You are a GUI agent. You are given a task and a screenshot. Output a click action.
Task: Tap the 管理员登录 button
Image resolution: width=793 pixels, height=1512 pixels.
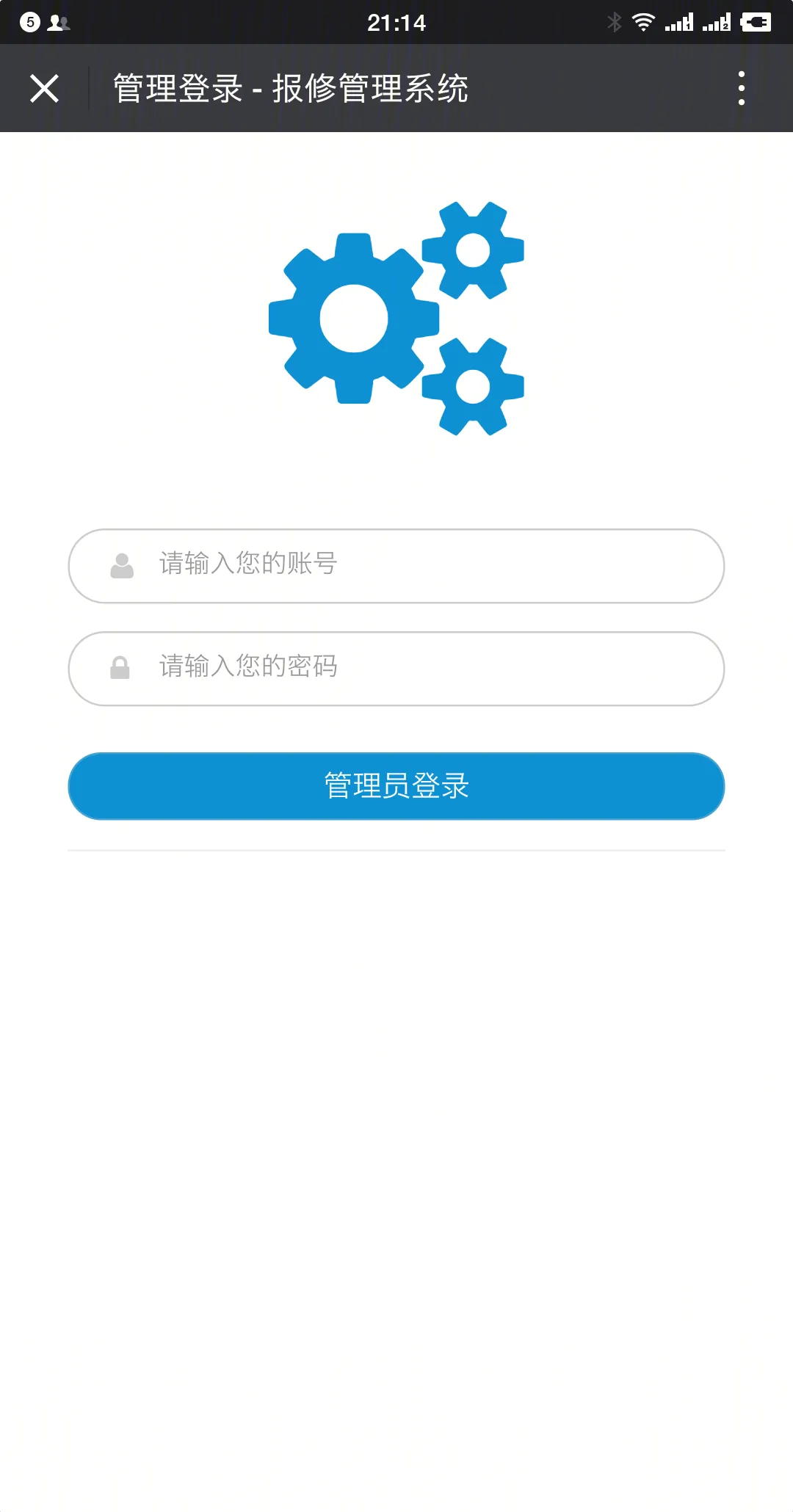396,786
